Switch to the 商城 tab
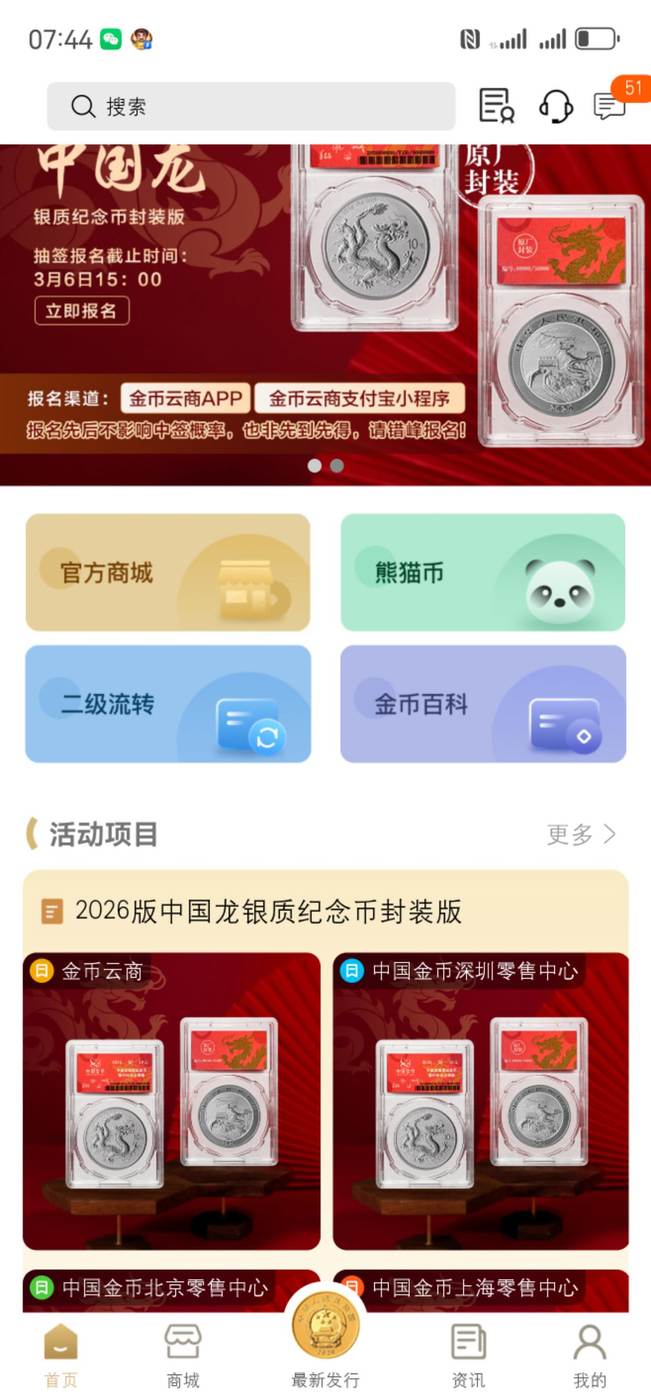This screenshot has width=651, height=1400. (183, 1355)
